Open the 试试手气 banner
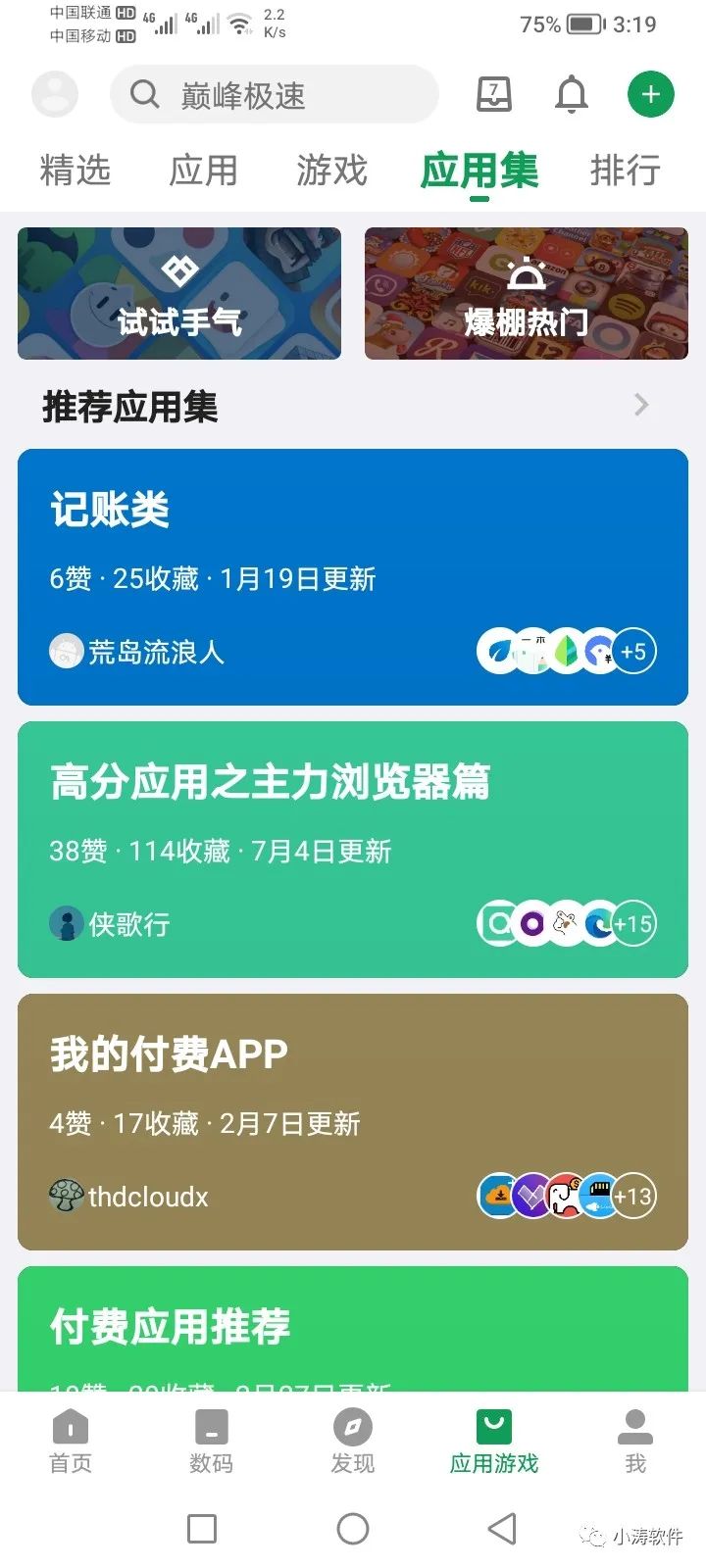 tap(179, 293)
